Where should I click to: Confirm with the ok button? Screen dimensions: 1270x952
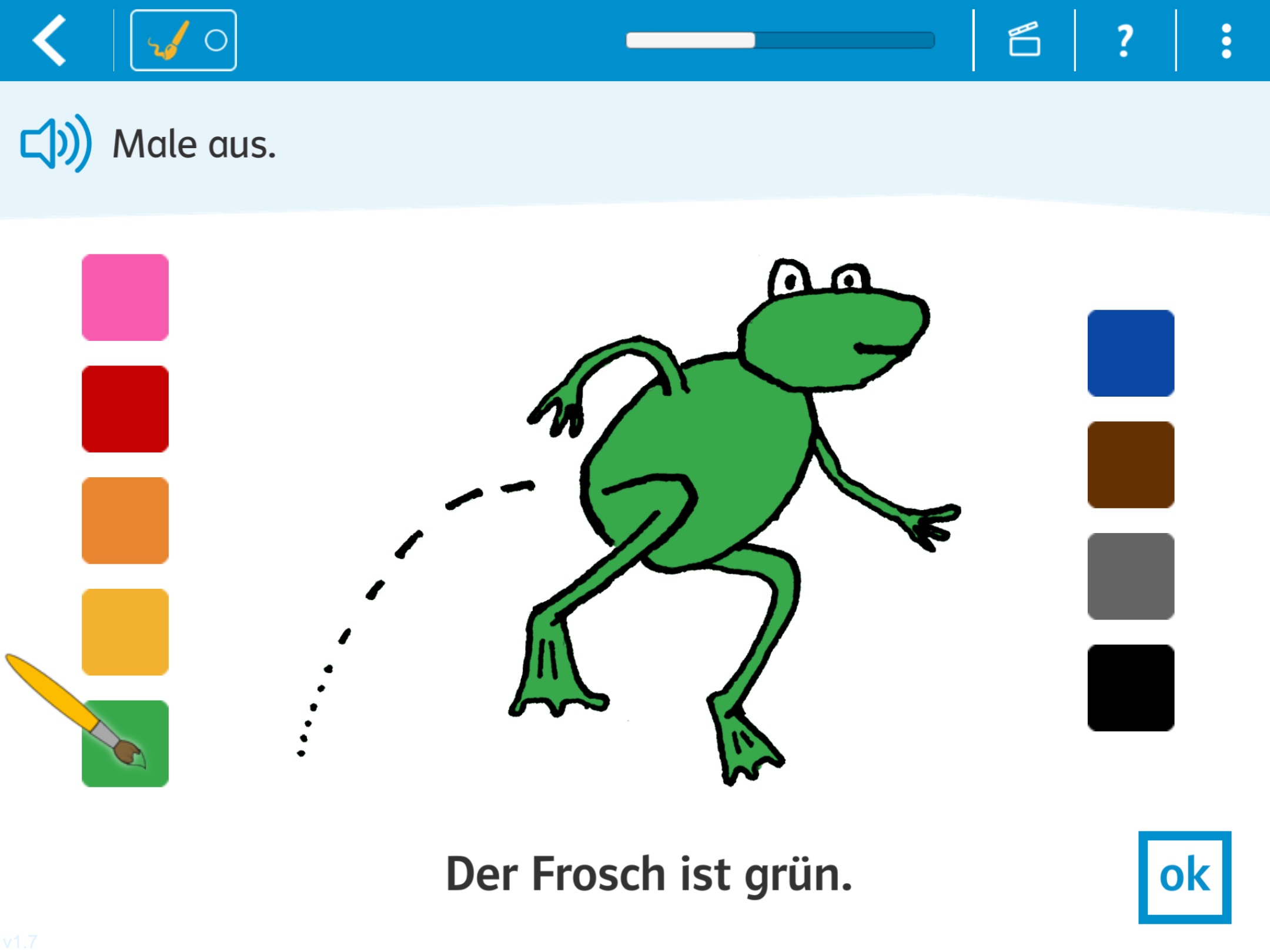[x=1184, y=877]
